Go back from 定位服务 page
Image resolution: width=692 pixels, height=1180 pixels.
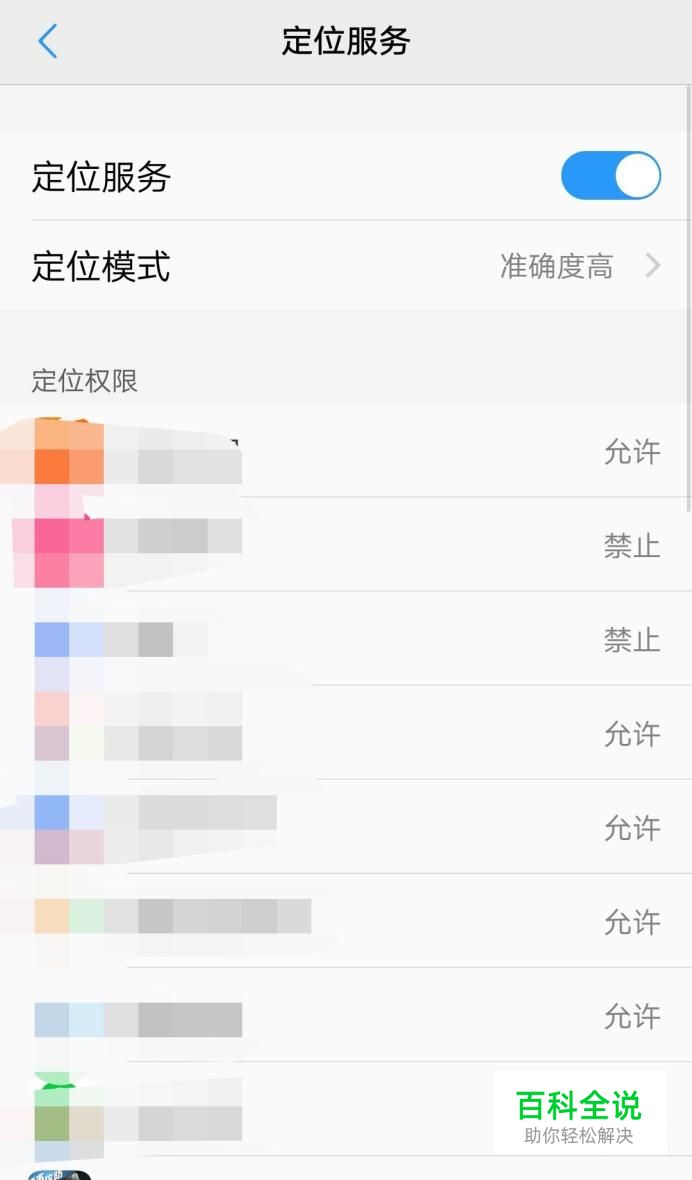click(x=47, y=41)
